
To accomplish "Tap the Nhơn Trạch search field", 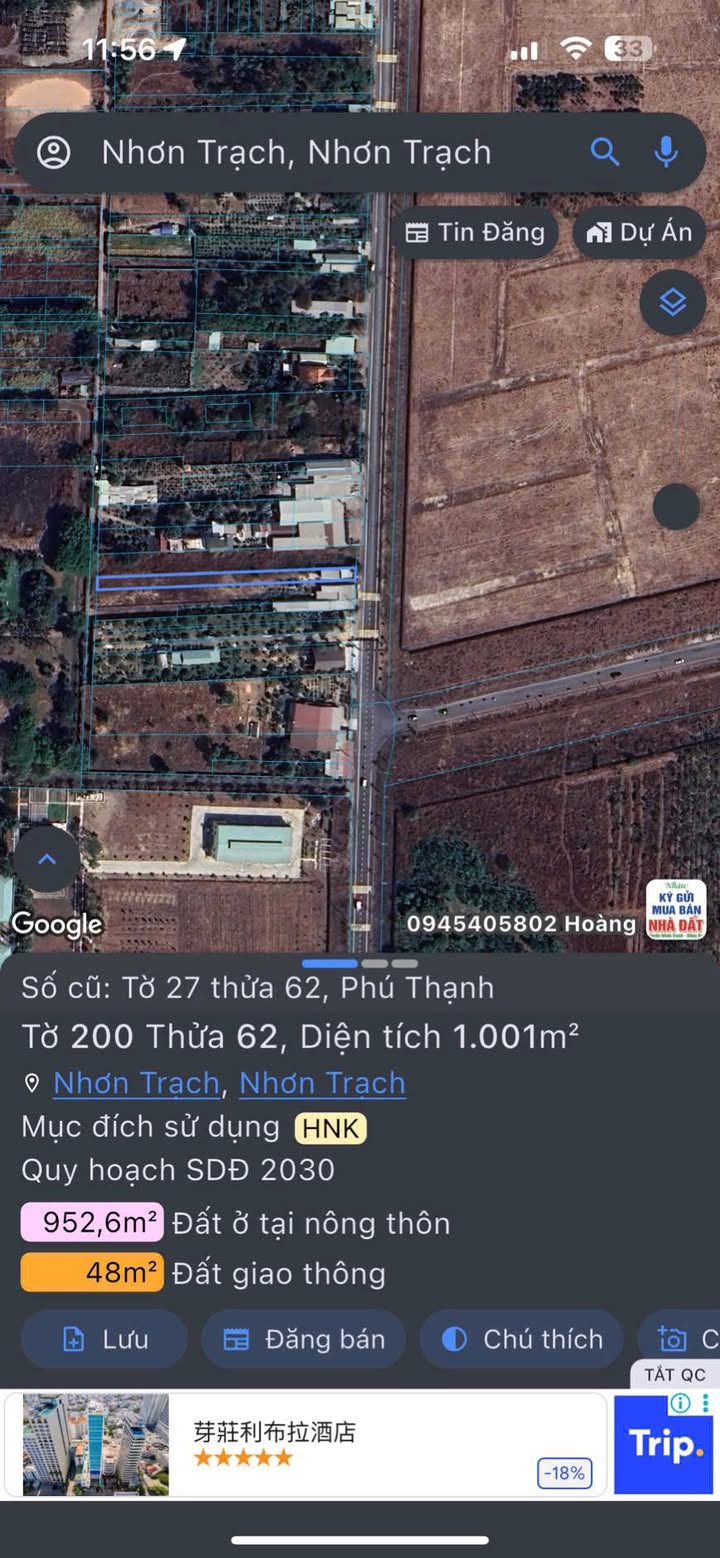I will (x=296, y=153).
